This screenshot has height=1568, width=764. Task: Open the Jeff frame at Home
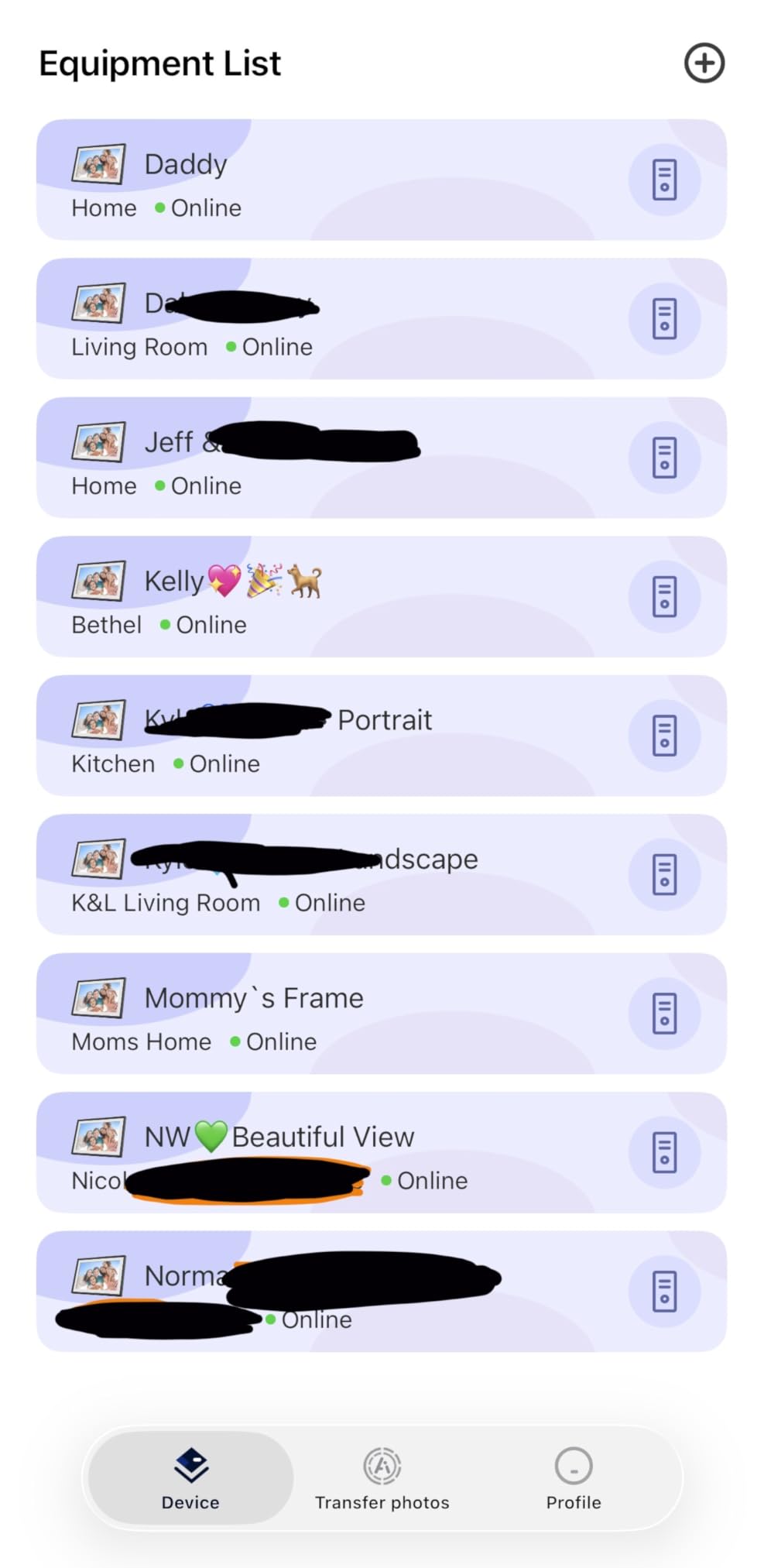381,458
